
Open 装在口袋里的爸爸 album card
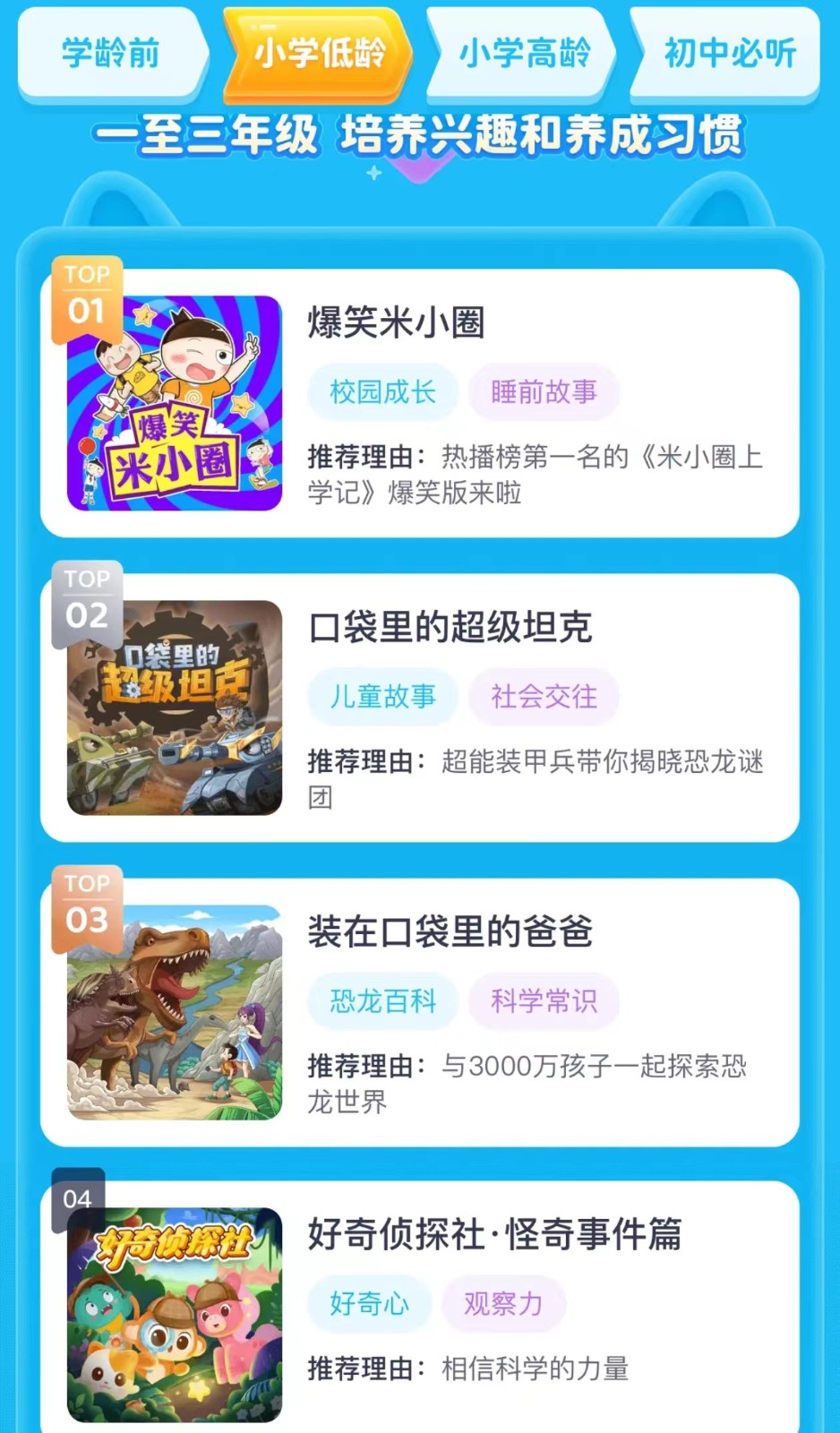click(419, 1012)
